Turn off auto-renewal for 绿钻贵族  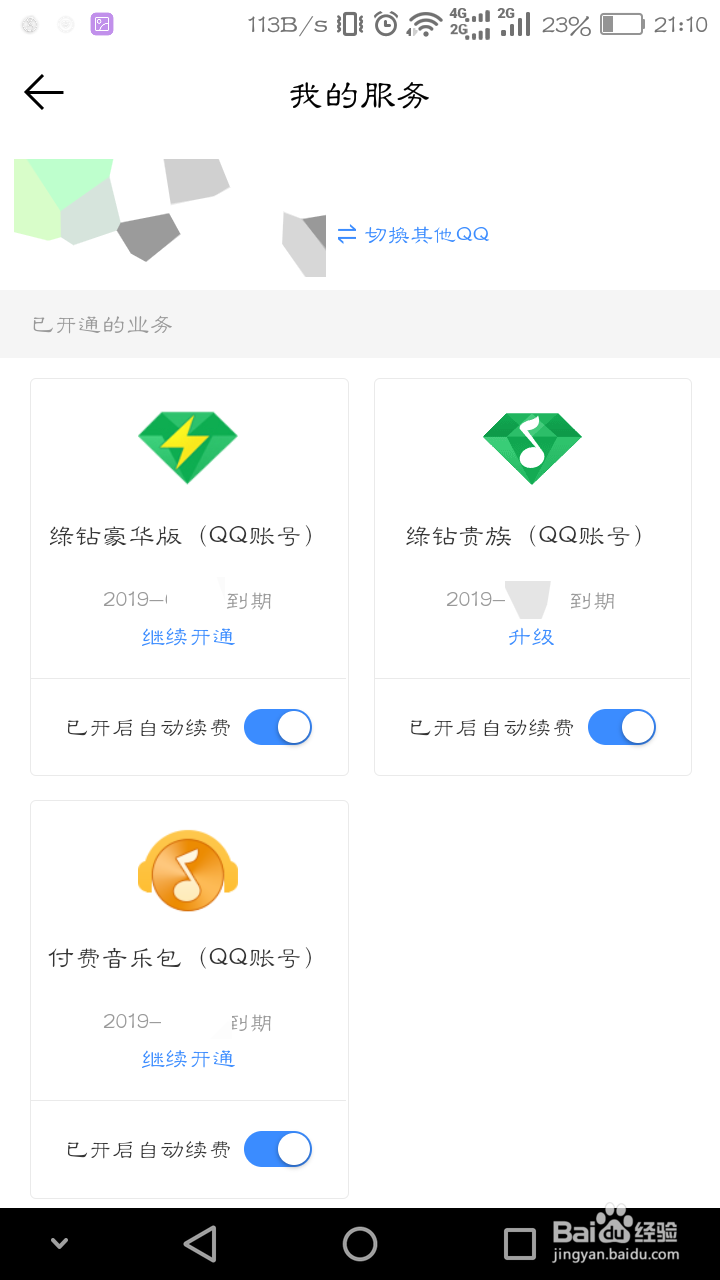[621, 727]
